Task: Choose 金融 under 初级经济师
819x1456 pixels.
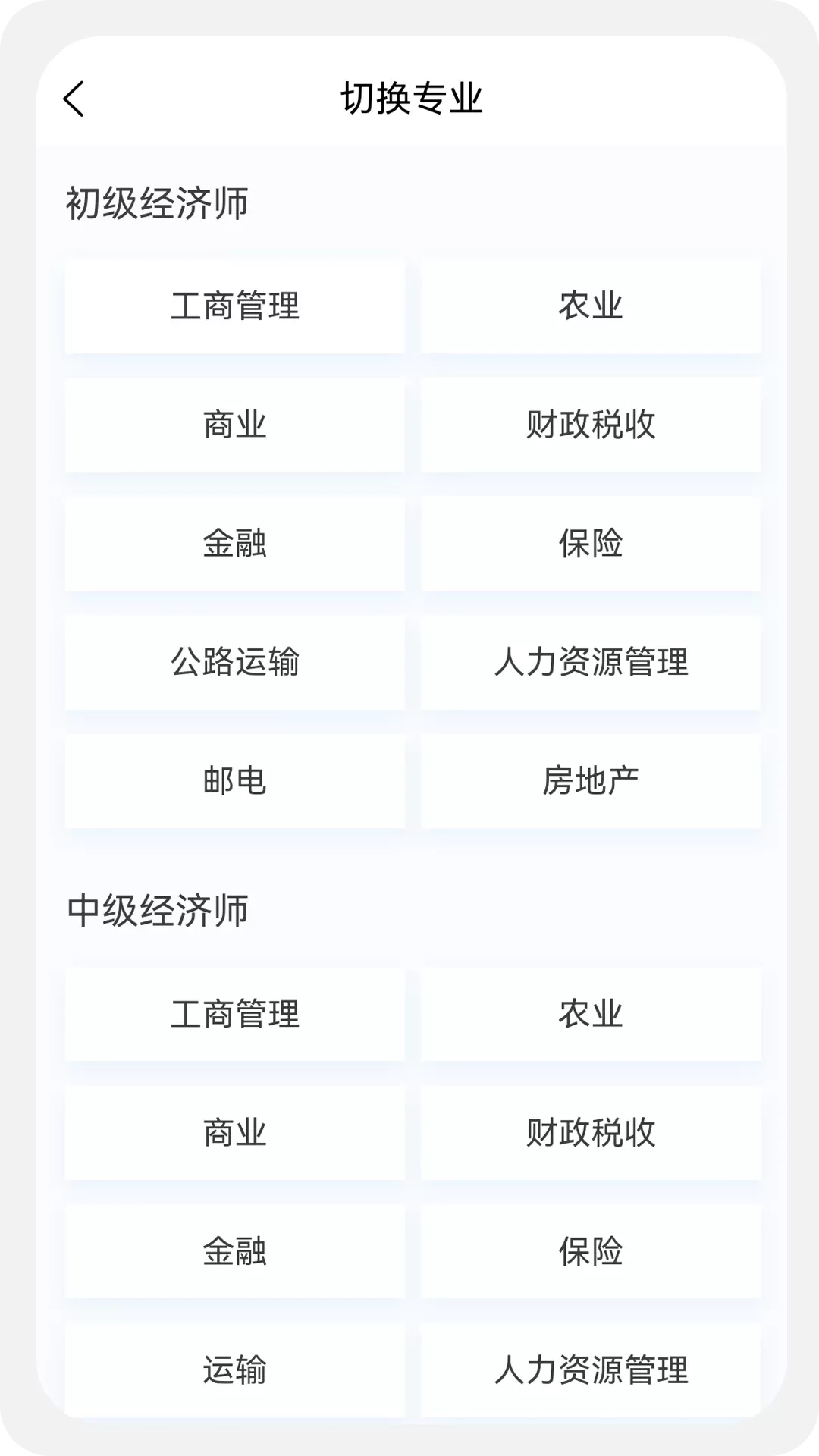Action: pos(235,544)
